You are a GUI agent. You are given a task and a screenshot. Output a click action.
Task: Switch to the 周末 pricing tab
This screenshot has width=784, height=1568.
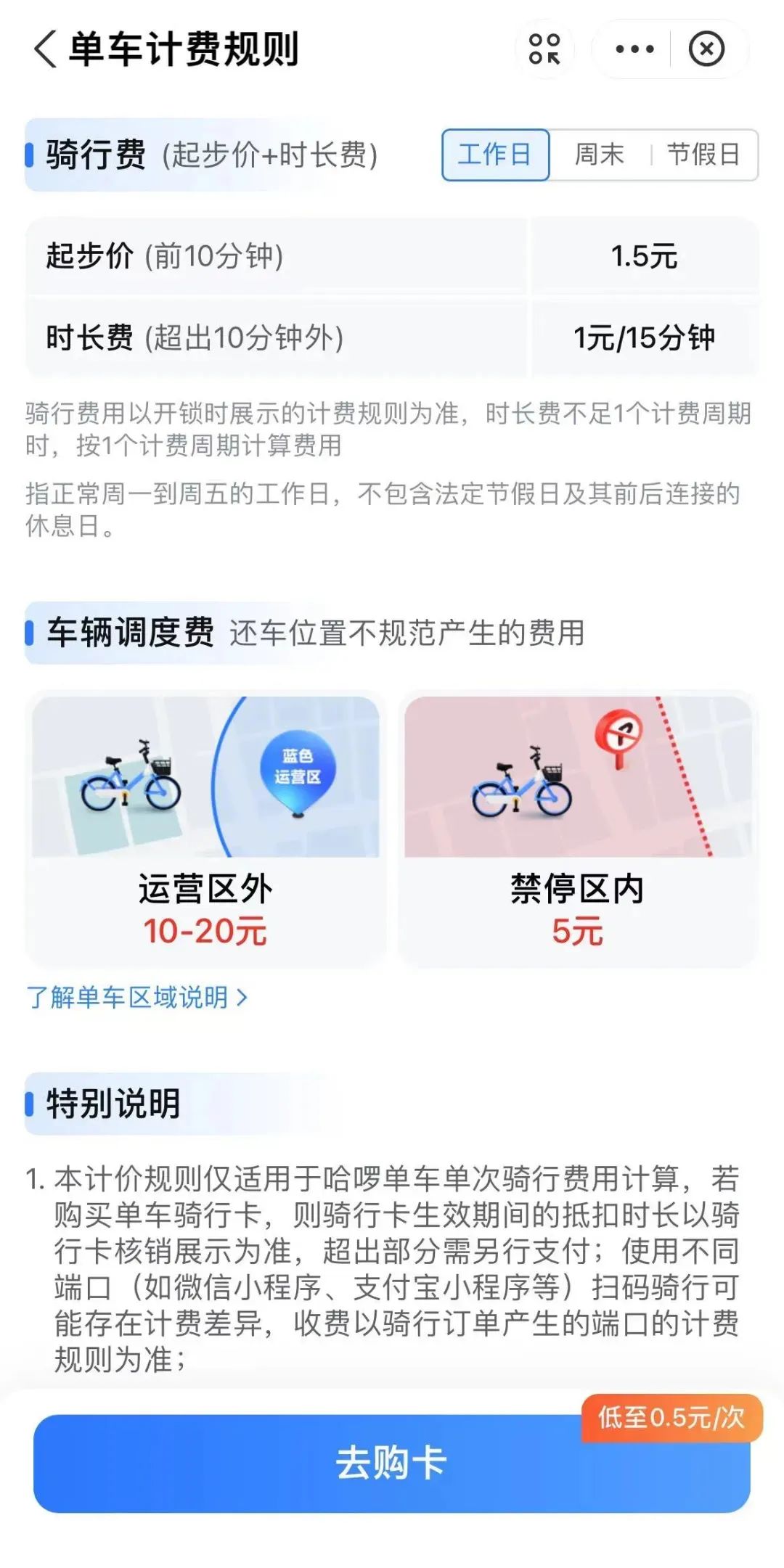click(600, 155)
